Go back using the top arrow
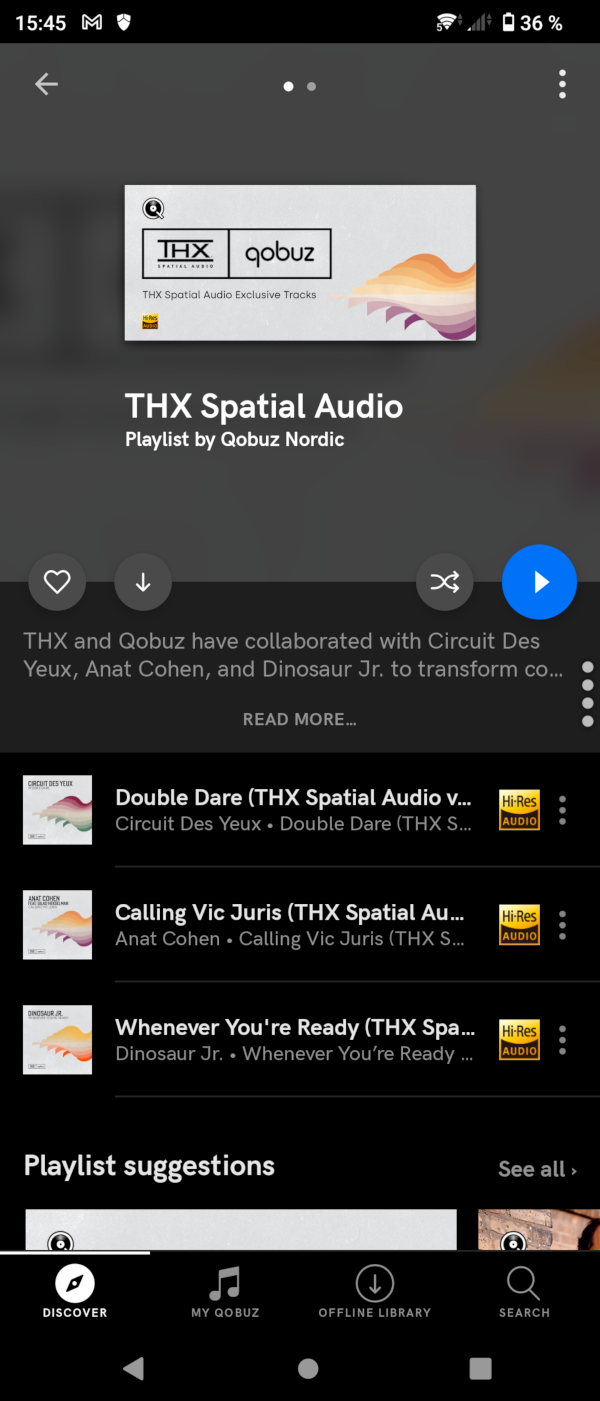Image resolution: width=600 pixels, height=1401 pixels. (x=47, y=84)
